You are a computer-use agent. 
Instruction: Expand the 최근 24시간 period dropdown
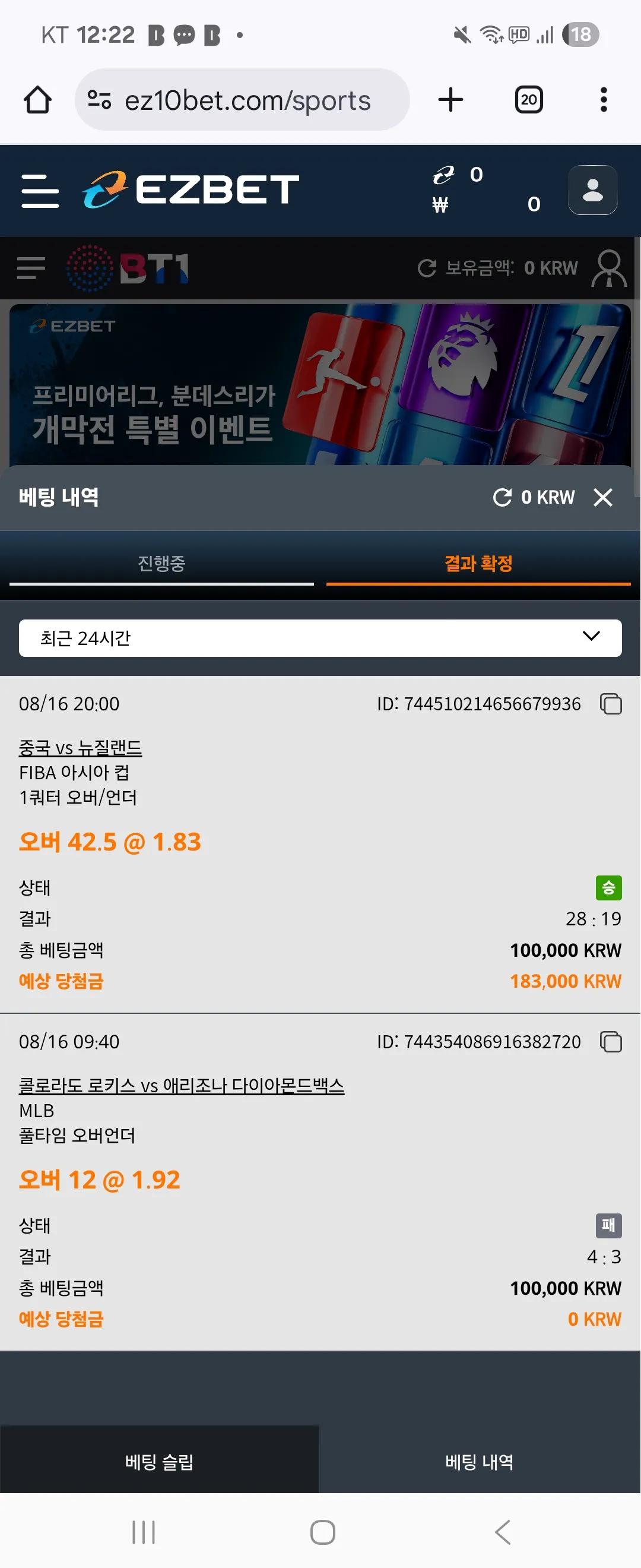tap(320, 638)
